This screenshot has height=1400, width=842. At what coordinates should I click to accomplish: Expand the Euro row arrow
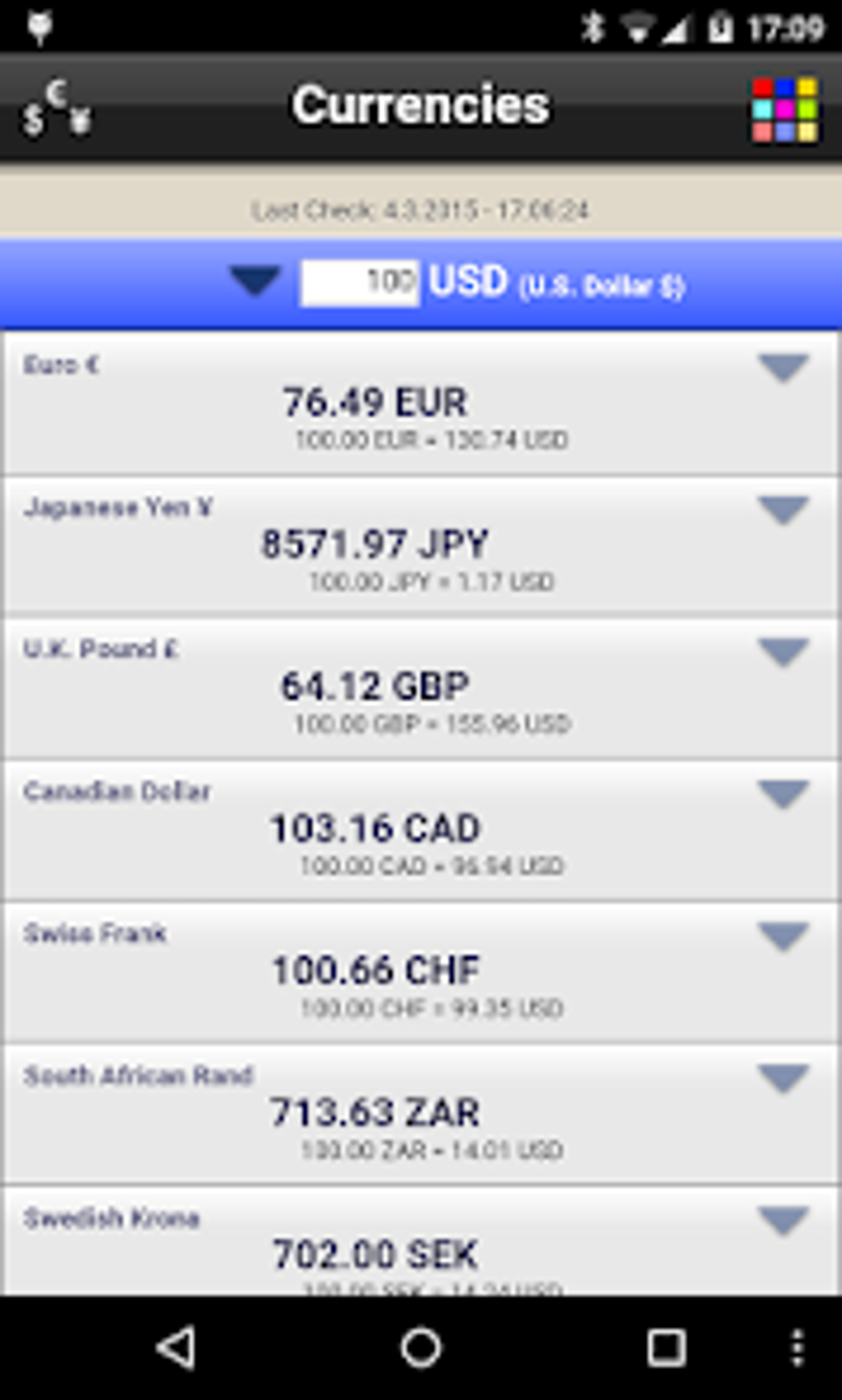[x=783, y=368]
